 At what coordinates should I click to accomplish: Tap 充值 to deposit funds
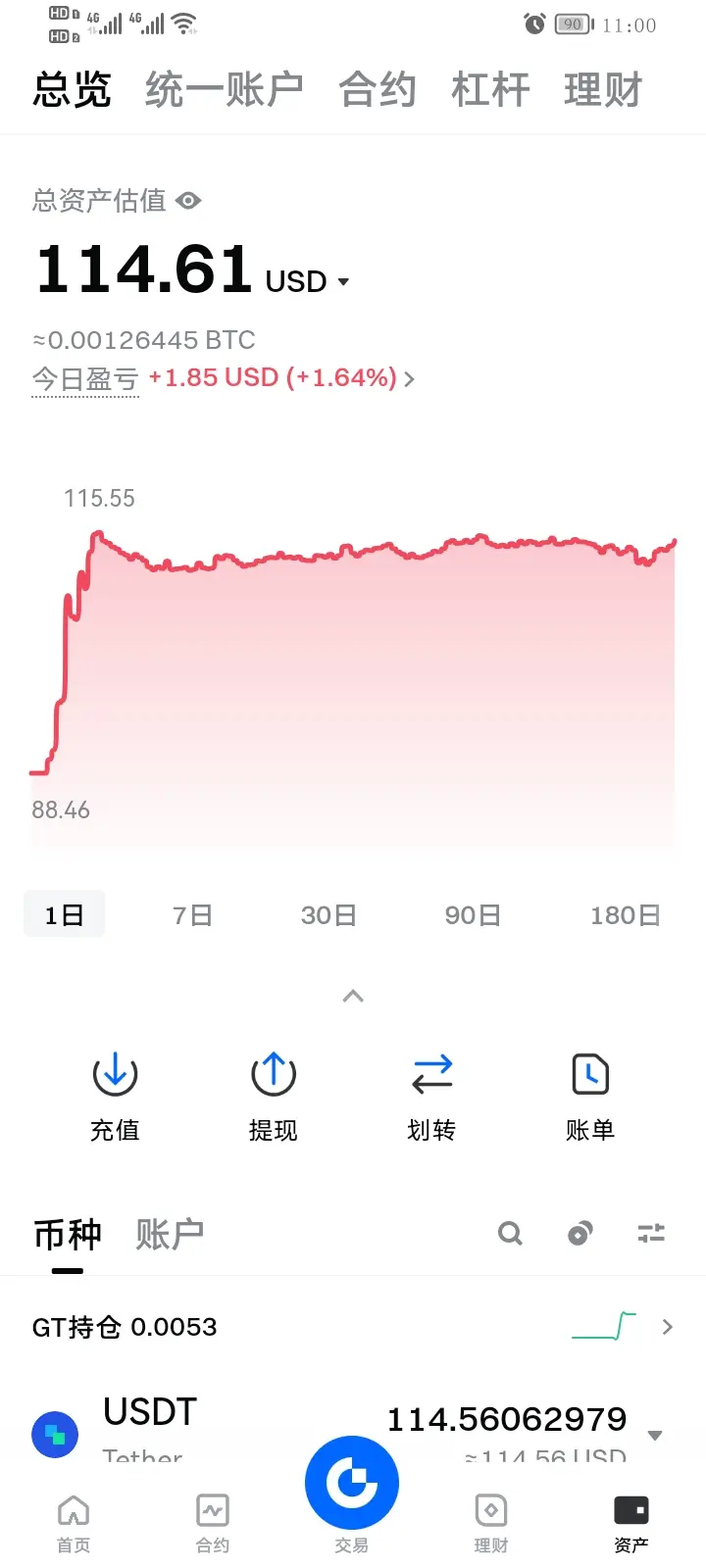(115, 1096)
